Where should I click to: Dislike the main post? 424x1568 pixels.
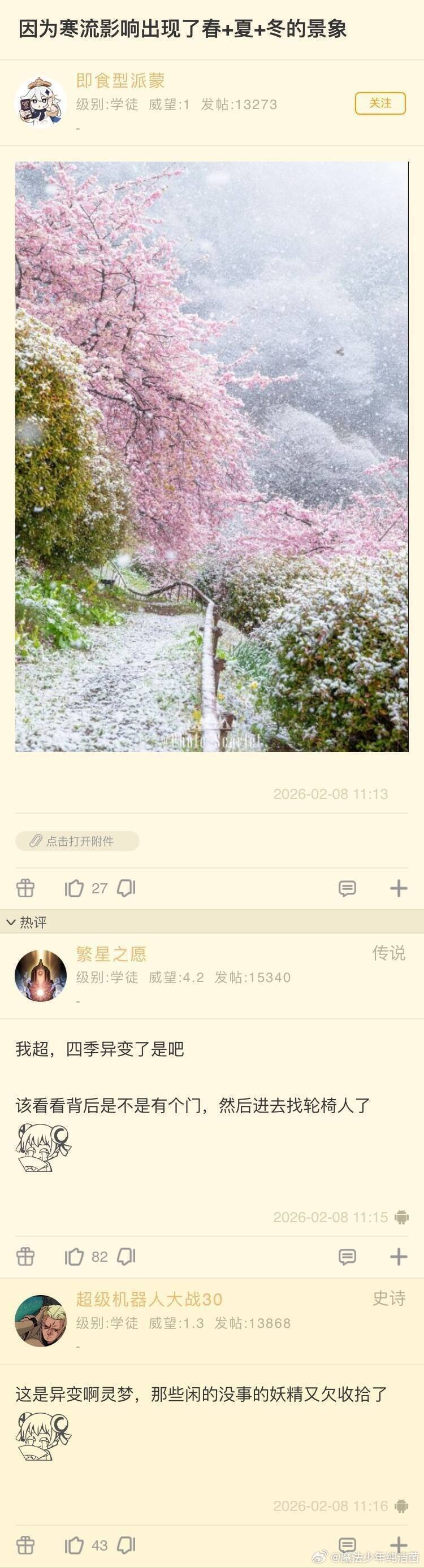(x=126, y=888)
